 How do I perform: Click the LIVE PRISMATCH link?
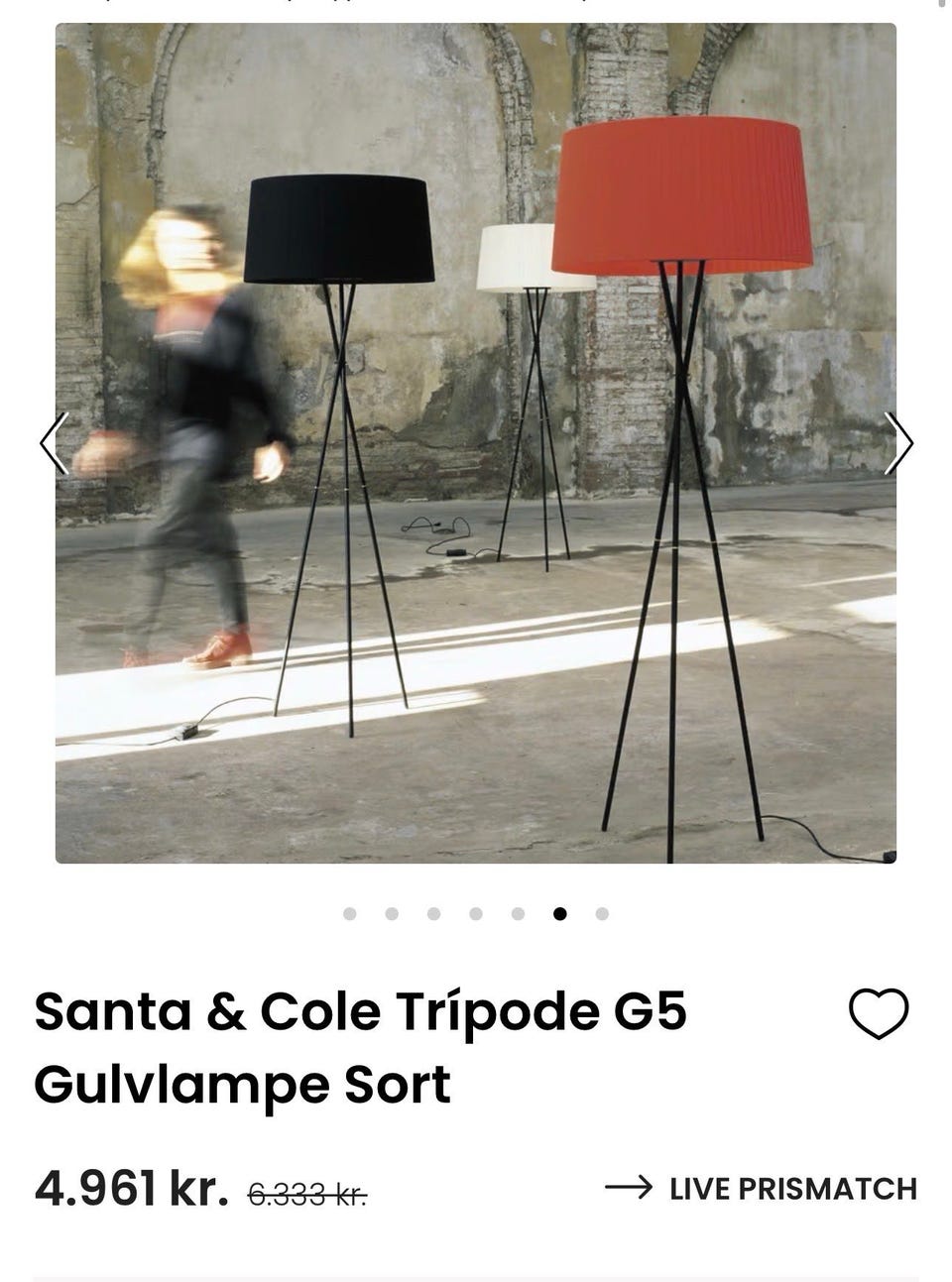tap(793, 1185)
